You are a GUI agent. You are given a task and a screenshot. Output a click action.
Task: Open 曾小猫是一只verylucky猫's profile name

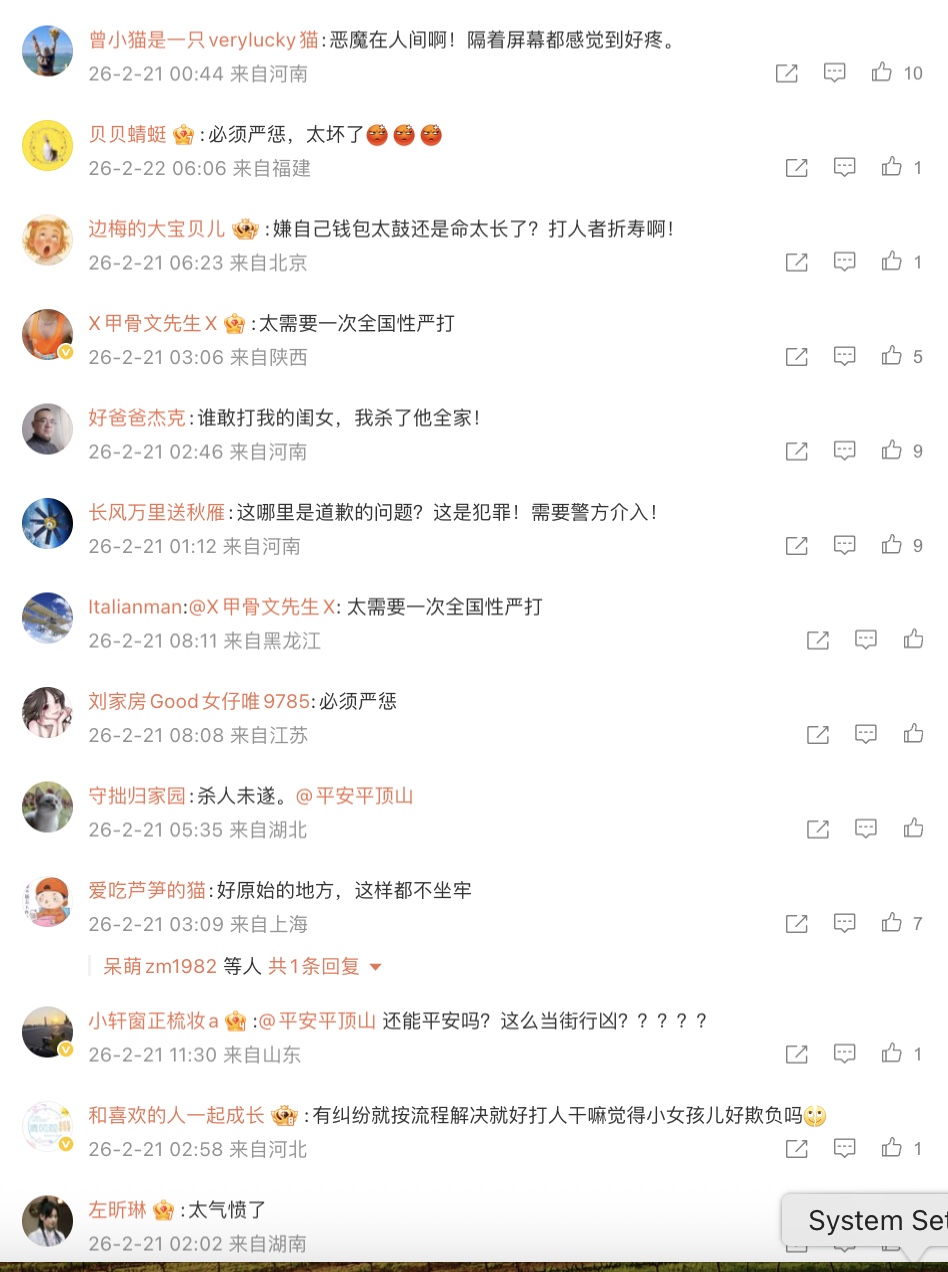click(203, 40)
